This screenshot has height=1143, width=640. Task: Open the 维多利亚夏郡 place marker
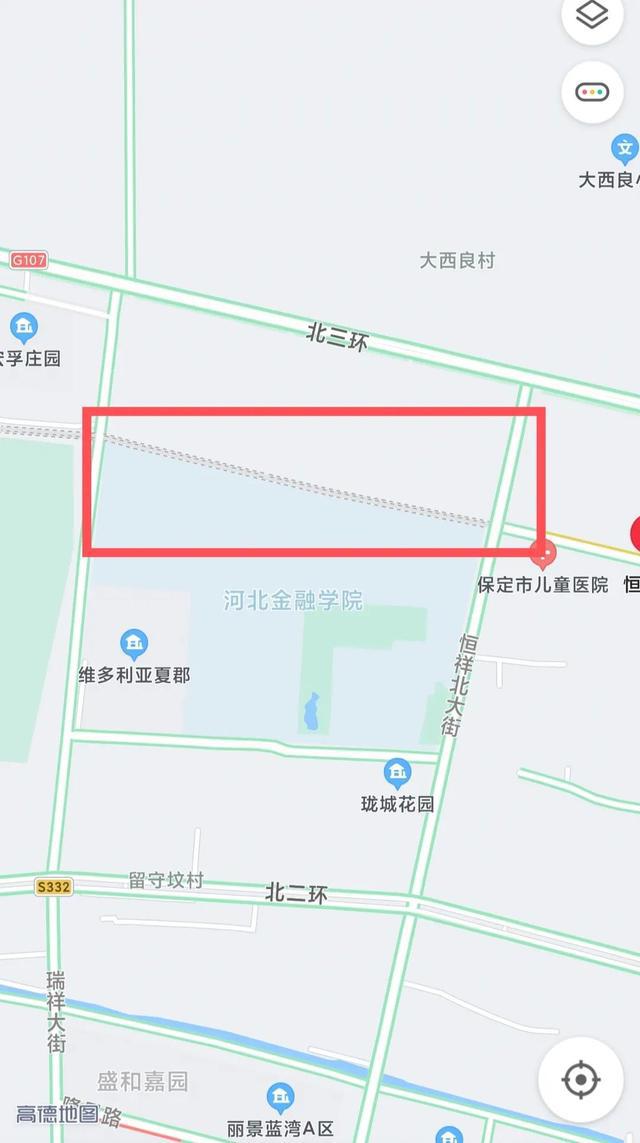pyautogui.click(x=133, y=644)
